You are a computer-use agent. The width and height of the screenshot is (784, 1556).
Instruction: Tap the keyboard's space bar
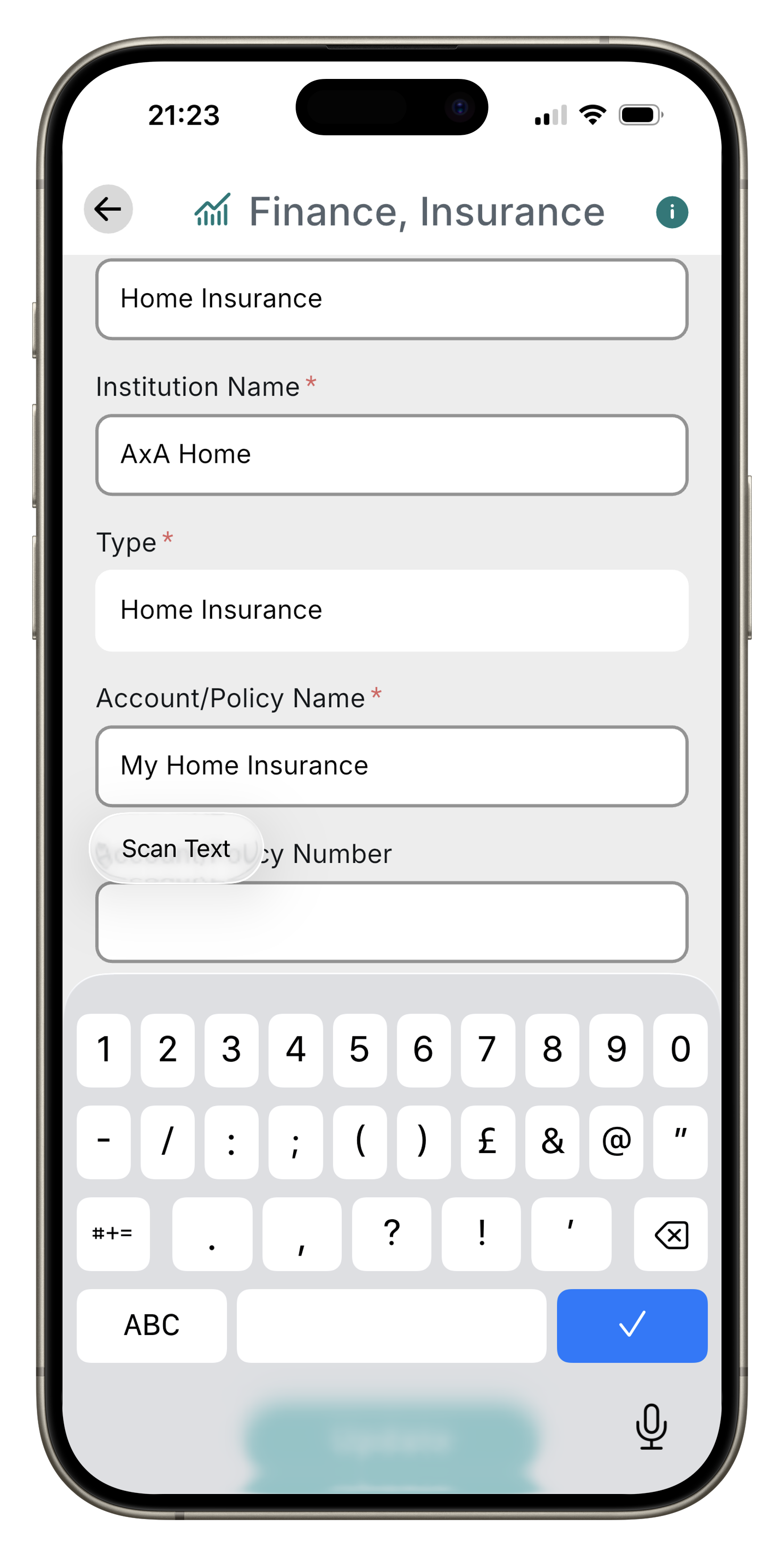tap(391, 1325)
